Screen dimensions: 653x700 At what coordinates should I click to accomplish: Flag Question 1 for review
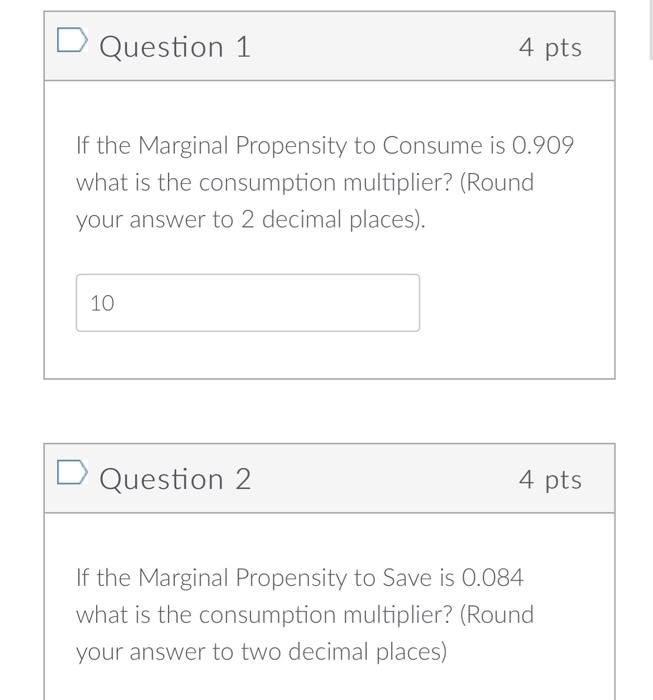coord(72,40)
